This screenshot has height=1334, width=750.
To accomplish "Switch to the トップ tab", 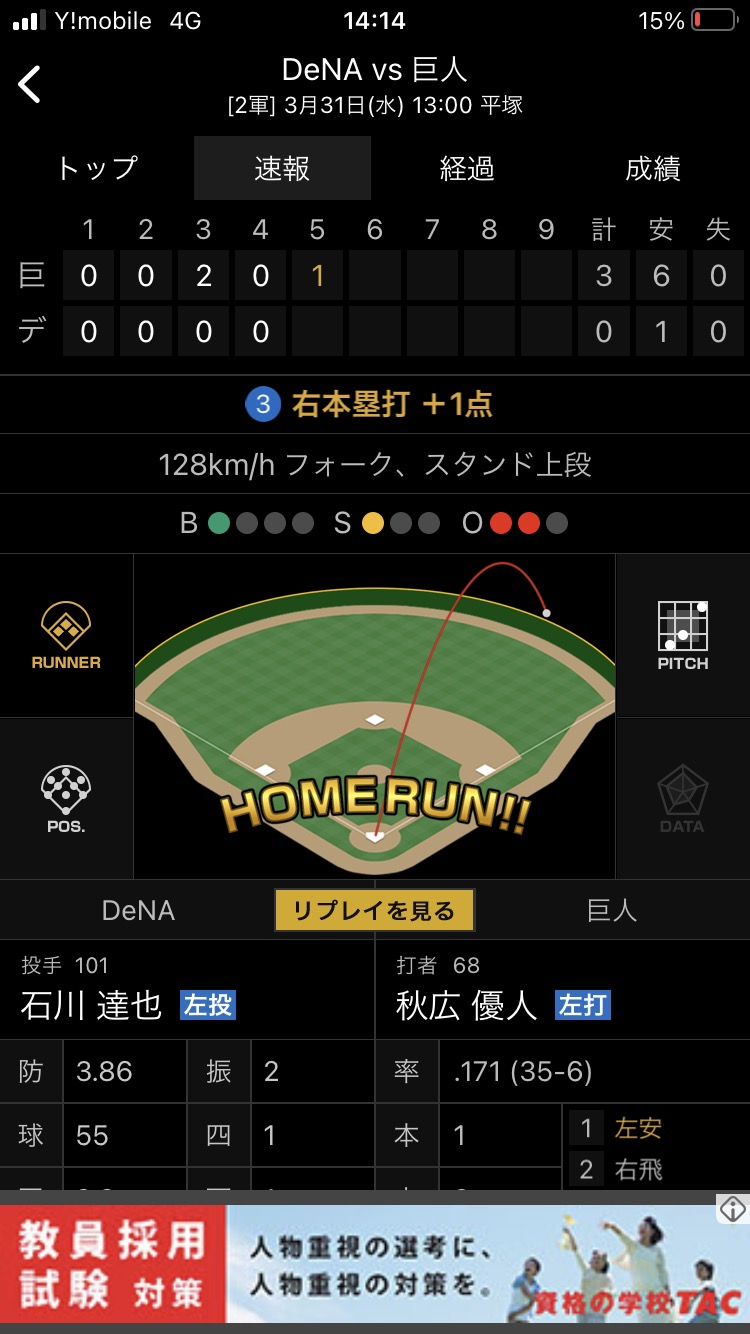I will click(97, 168).
